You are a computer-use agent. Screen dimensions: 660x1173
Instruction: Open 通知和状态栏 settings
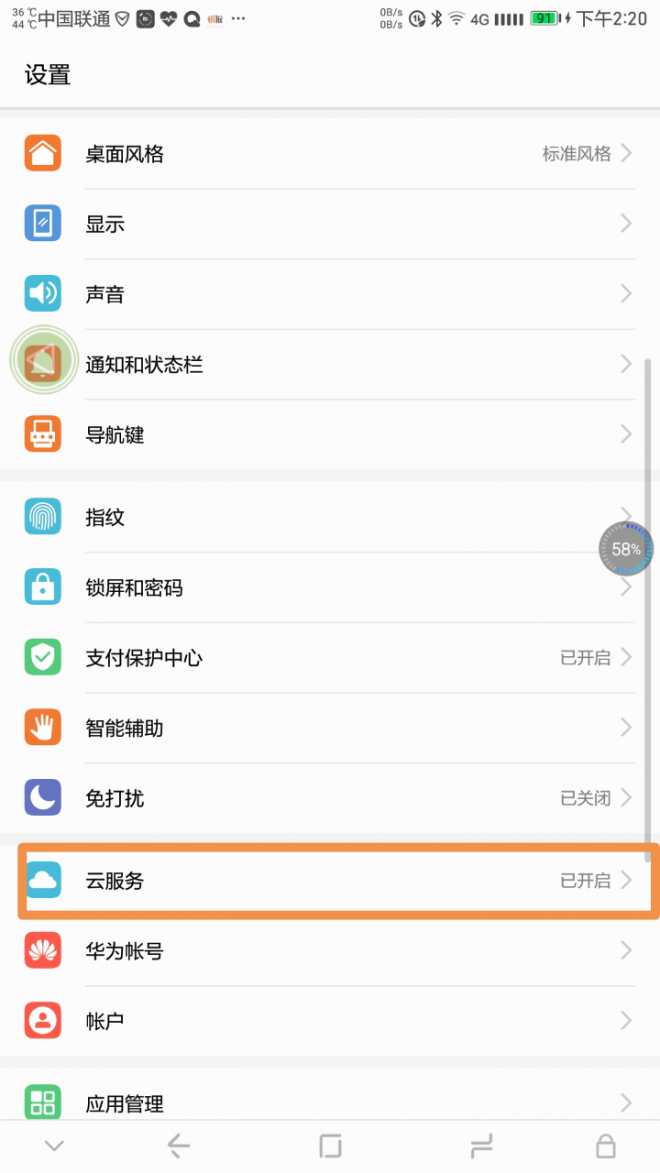click(x=330, y=364)
